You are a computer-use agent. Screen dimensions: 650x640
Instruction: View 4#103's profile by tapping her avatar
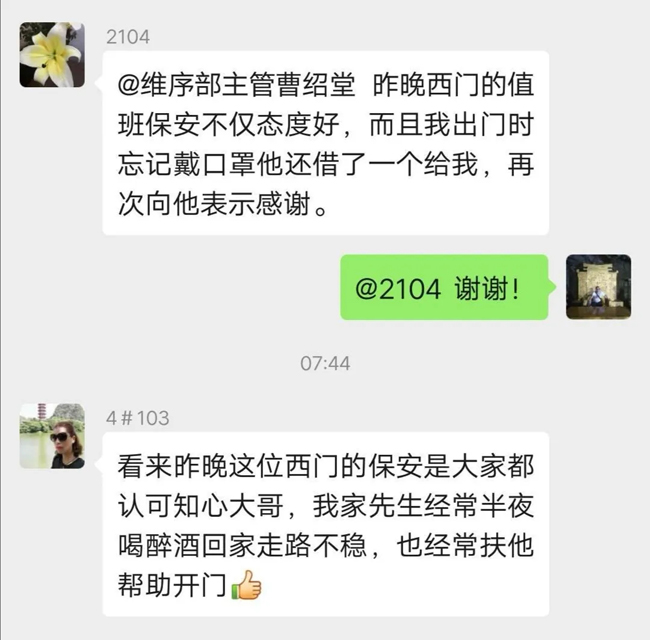coord(52,436)
